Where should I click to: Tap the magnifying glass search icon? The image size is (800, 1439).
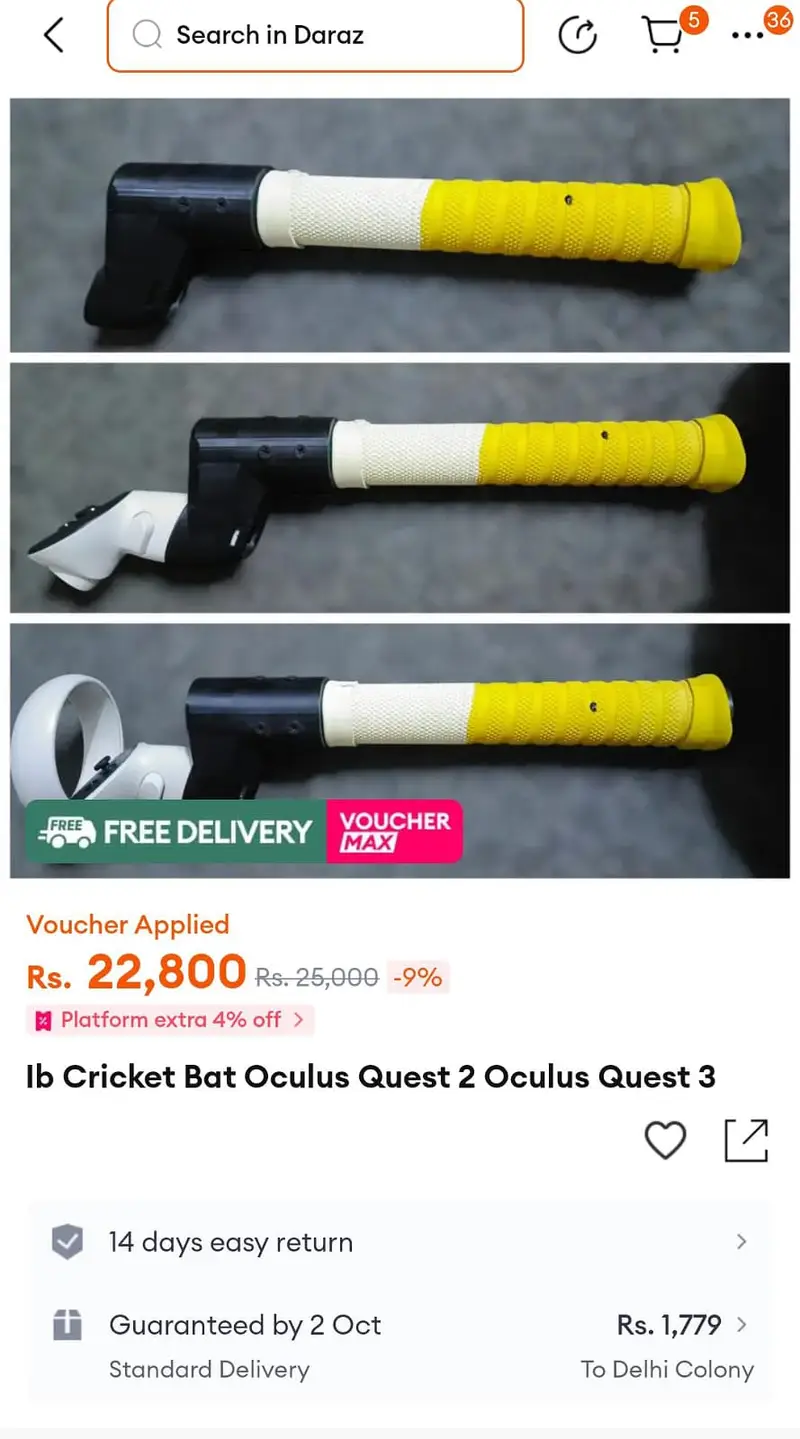pos(146,34)
